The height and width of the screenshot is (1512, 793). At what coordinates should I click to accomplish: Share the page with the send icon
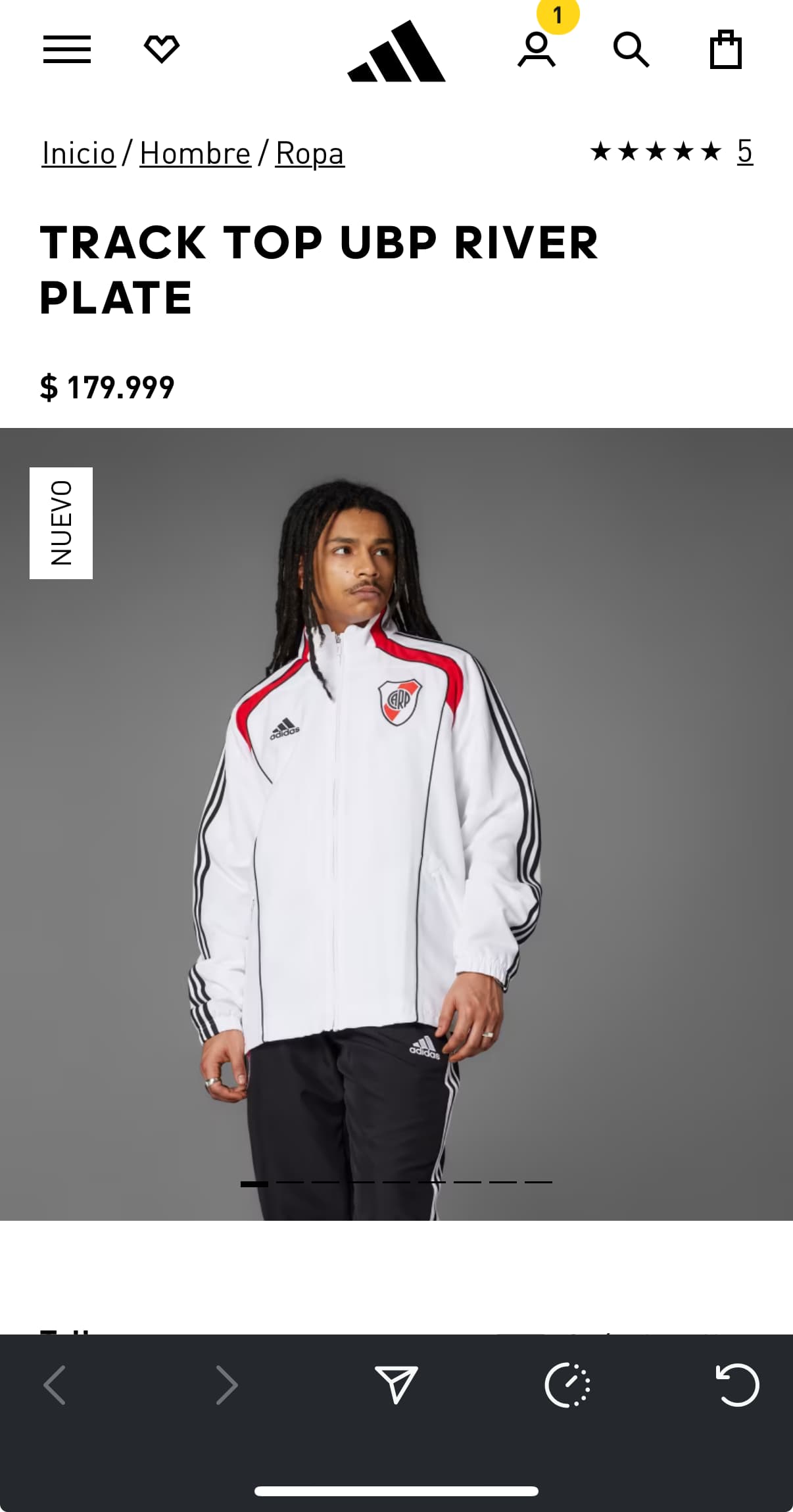pyautogui.click(x=396, y=1384)
